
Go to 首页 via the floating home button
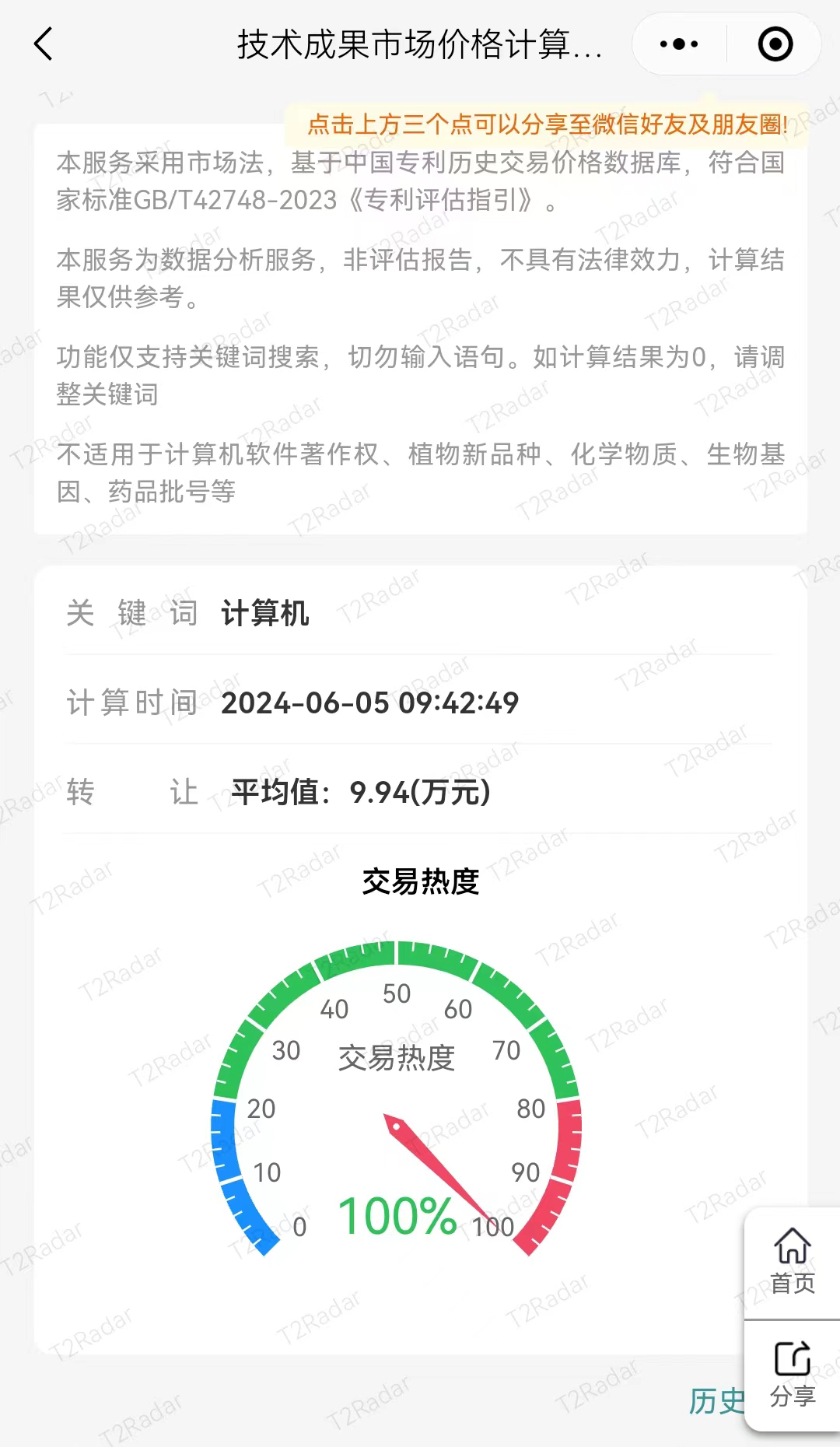[793, 1262]
